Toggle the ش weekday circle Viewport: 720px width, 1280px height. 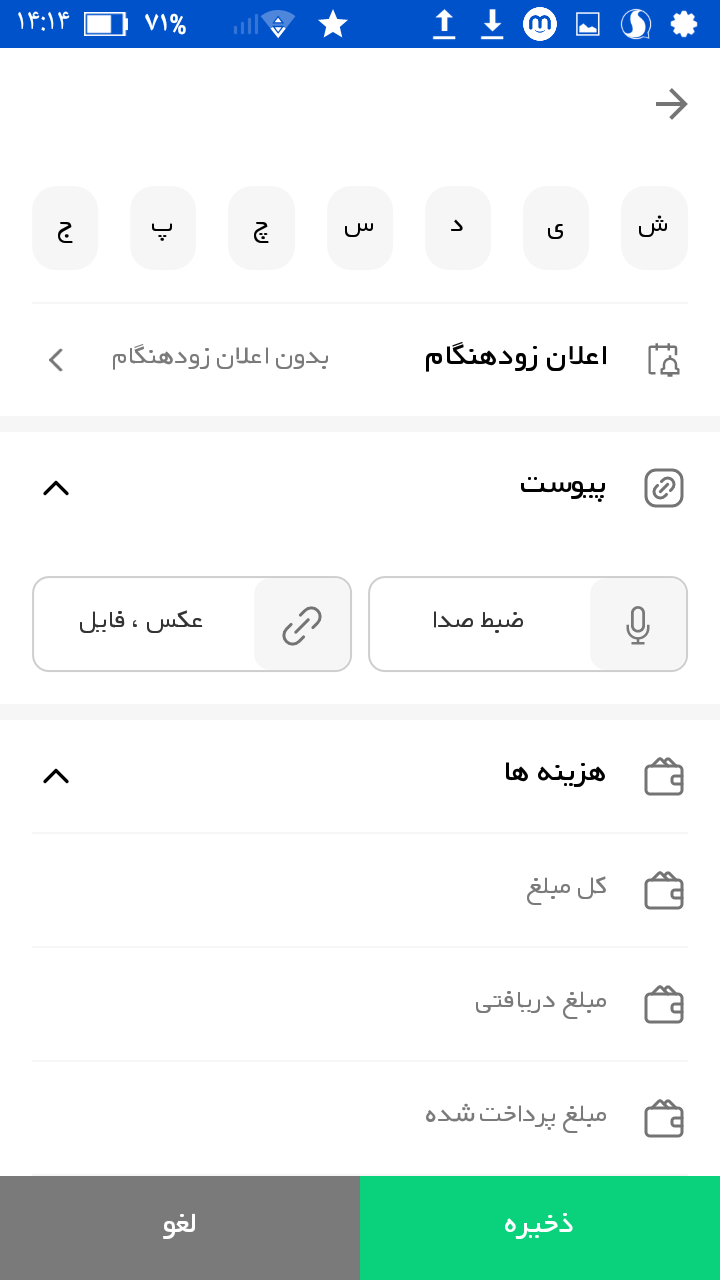tap(654, 228)
